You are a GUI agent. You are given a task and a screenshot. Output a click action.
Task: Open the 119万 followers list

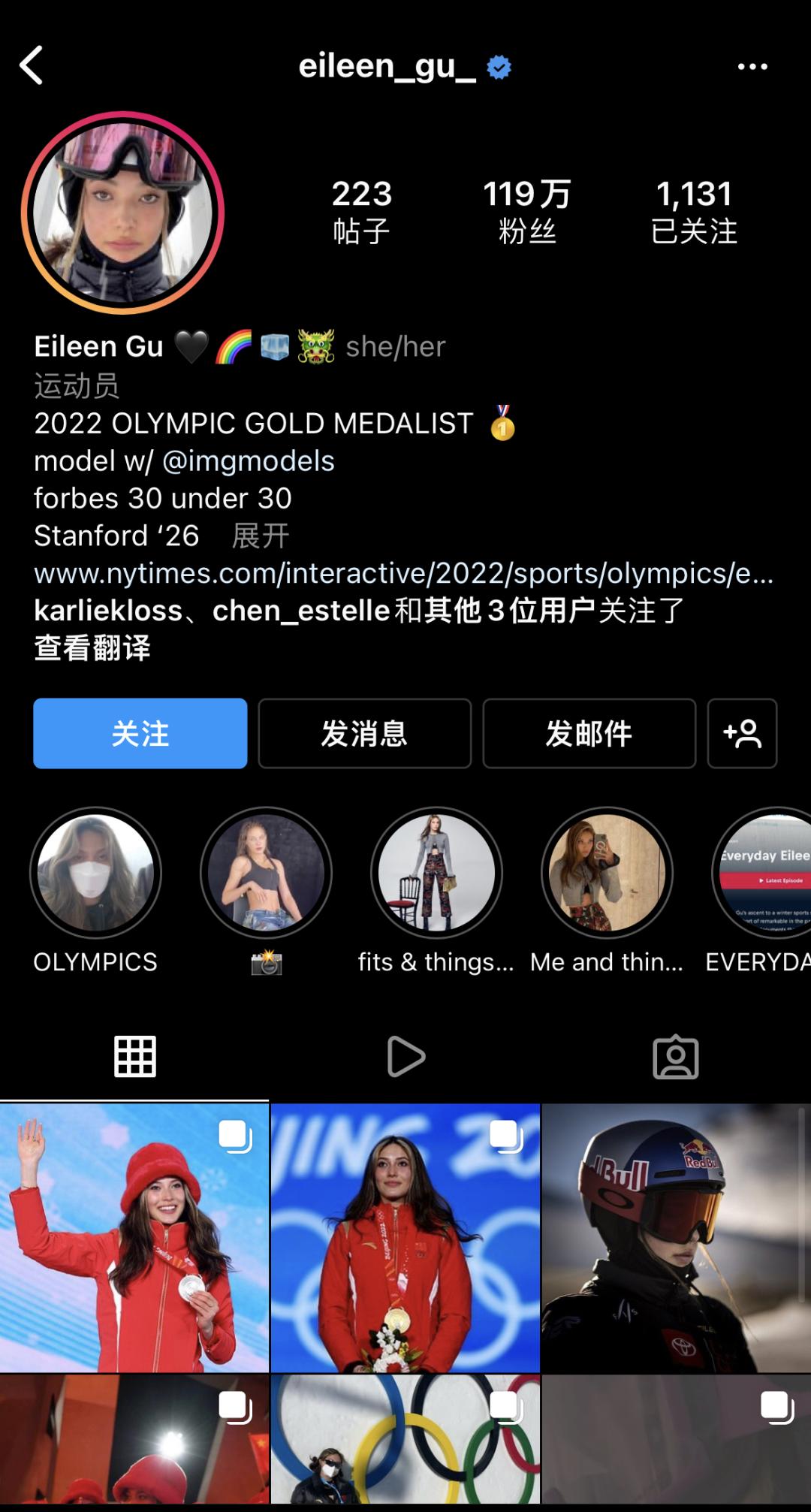pyautogui.click(x=527, y=211)
